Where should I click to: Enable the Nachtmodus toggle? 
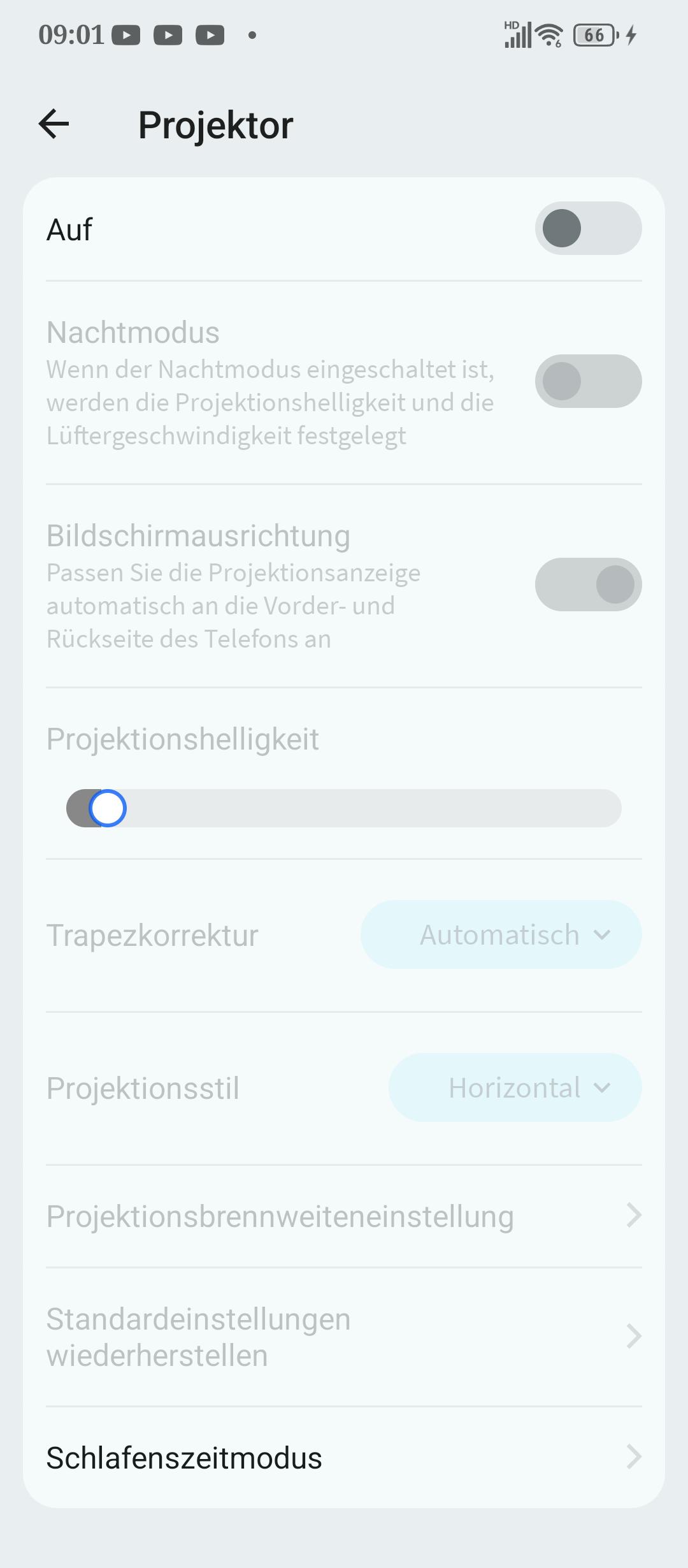point(587,381)
